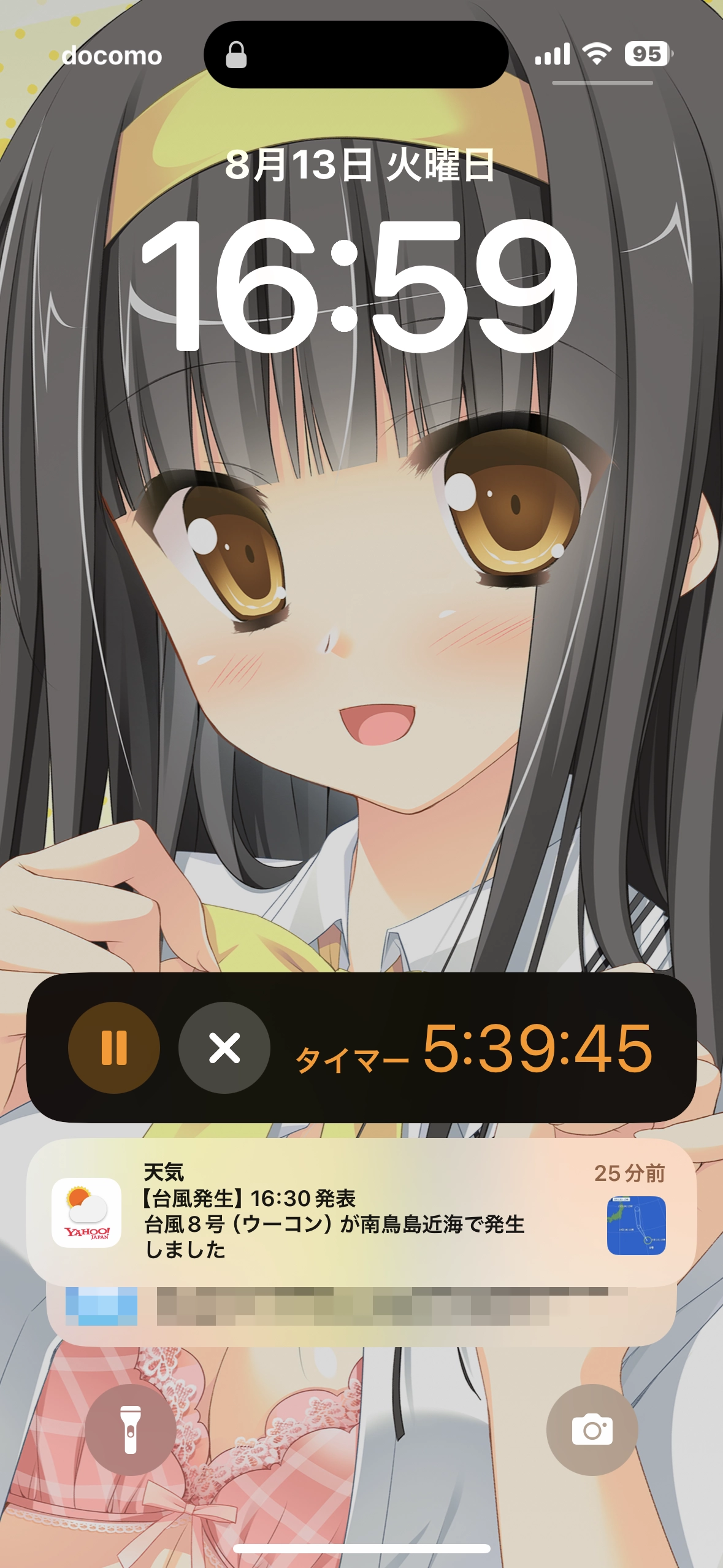
Task: Open the Yahoo weather typhoon notification
Action: click(x=361, y=1212)
